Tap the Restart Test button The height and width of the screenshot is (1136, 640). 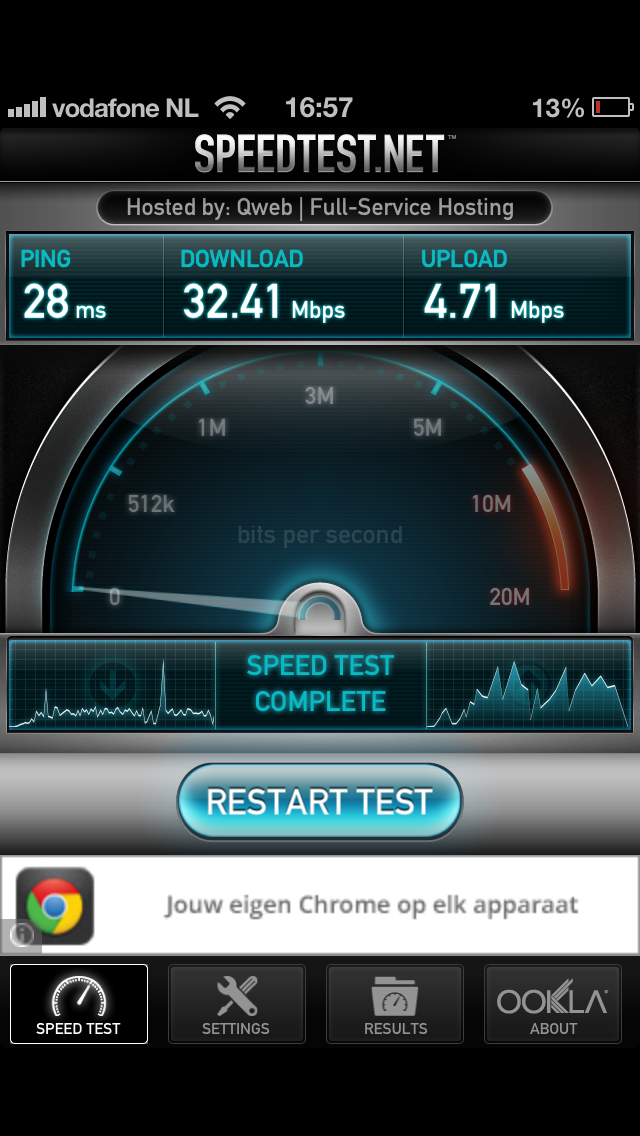click(319, 801)
